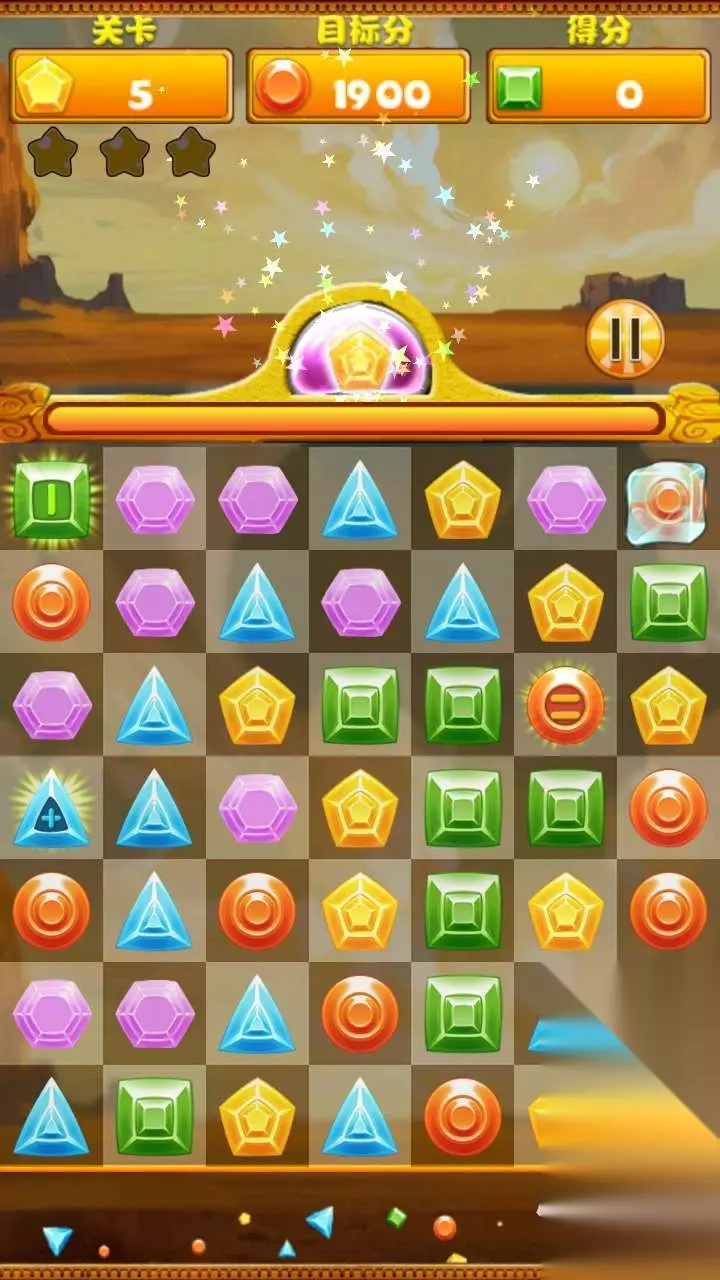
Task: Select the striped orange special gem
Action: pyautogui.click(x=565, y=705)
